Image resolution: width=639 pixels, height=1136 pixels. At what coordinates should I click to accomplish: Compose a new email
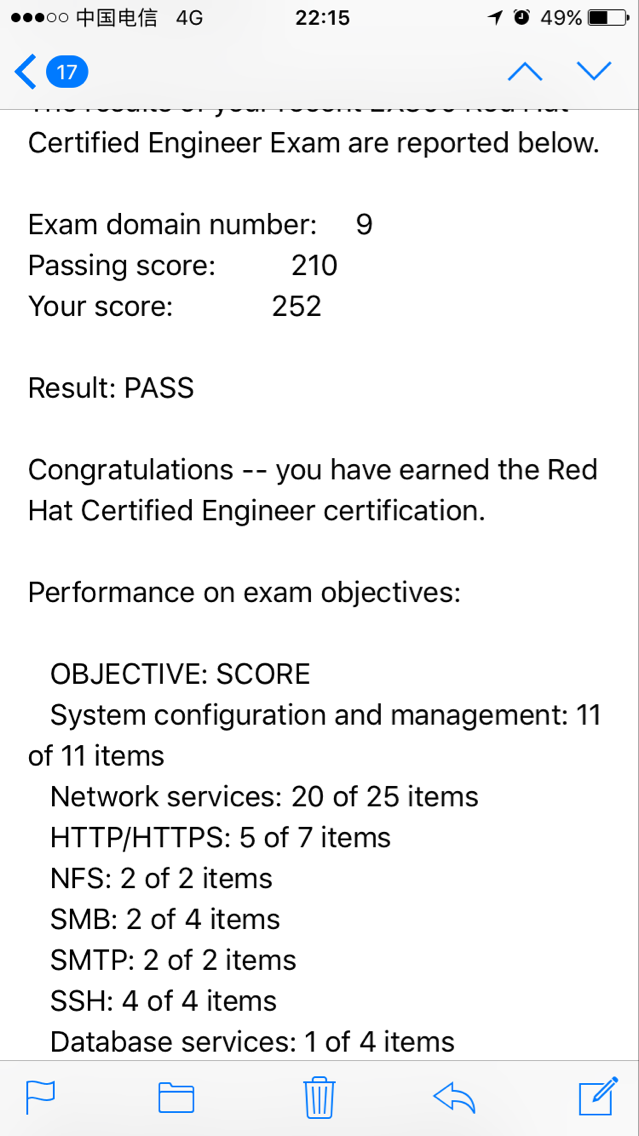coord(598,1096)
